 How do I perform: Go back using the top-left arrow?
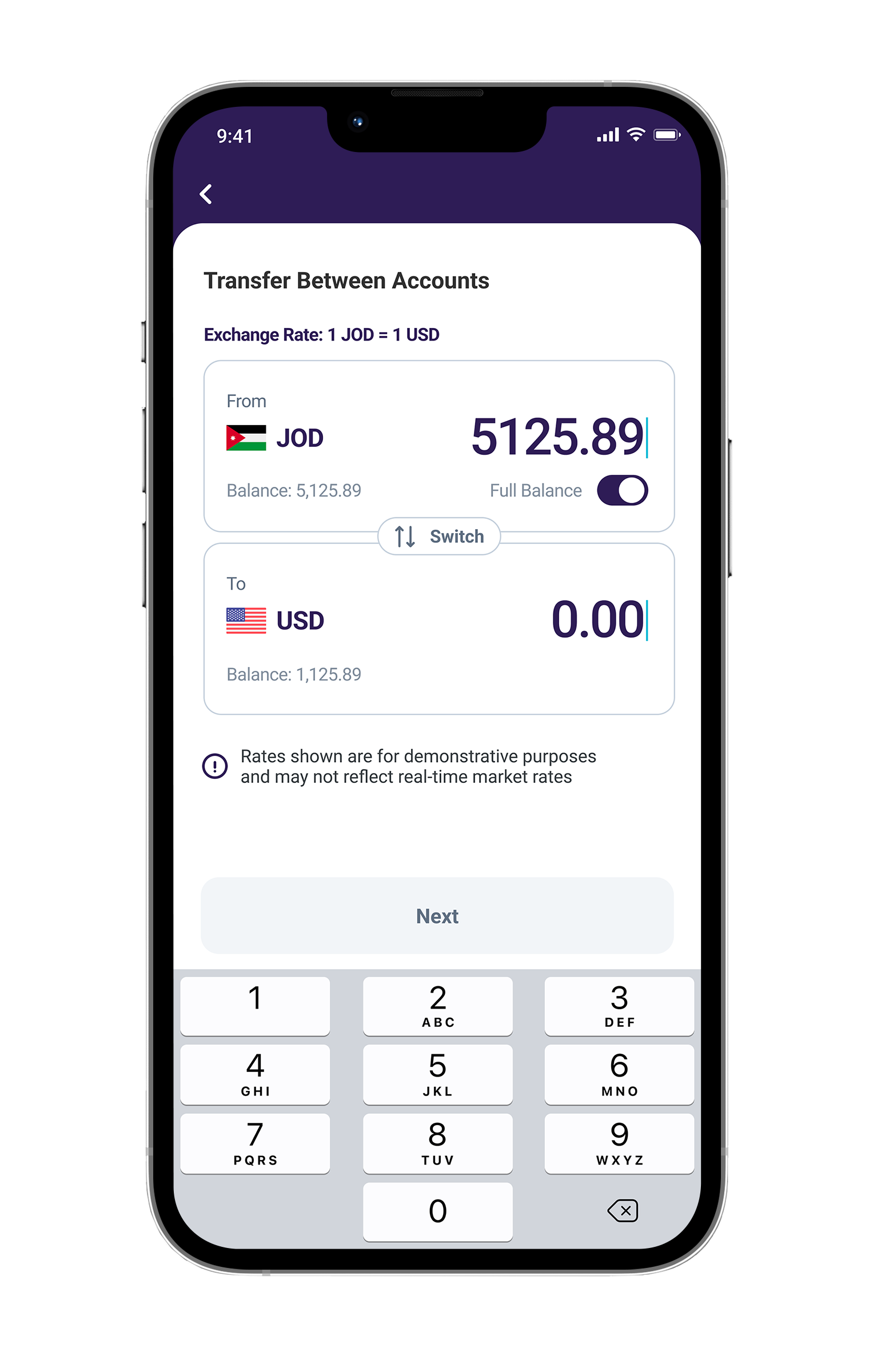pos(206,194)
